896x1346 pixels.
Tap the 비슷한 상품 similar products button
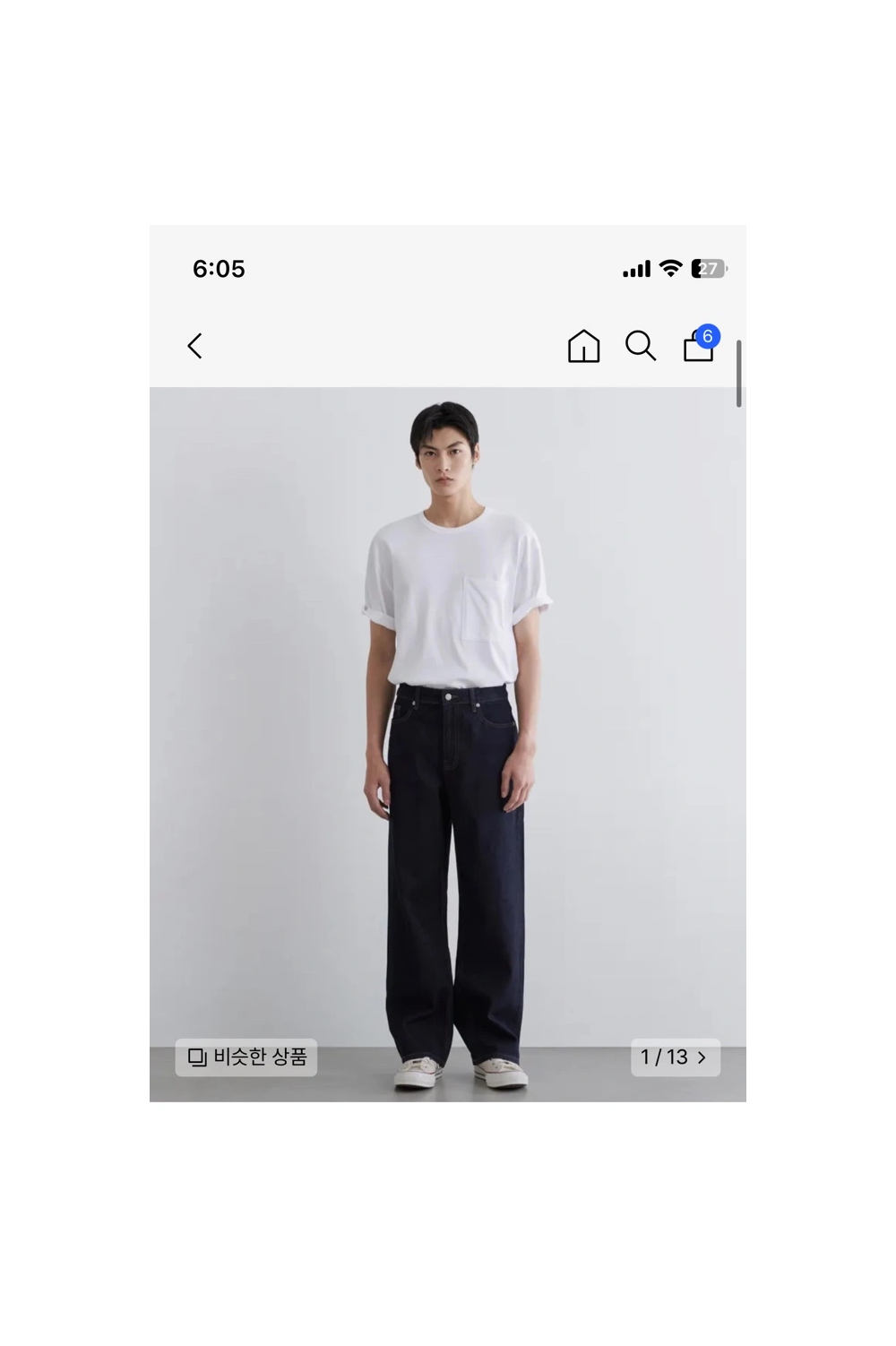point(246,1057)
